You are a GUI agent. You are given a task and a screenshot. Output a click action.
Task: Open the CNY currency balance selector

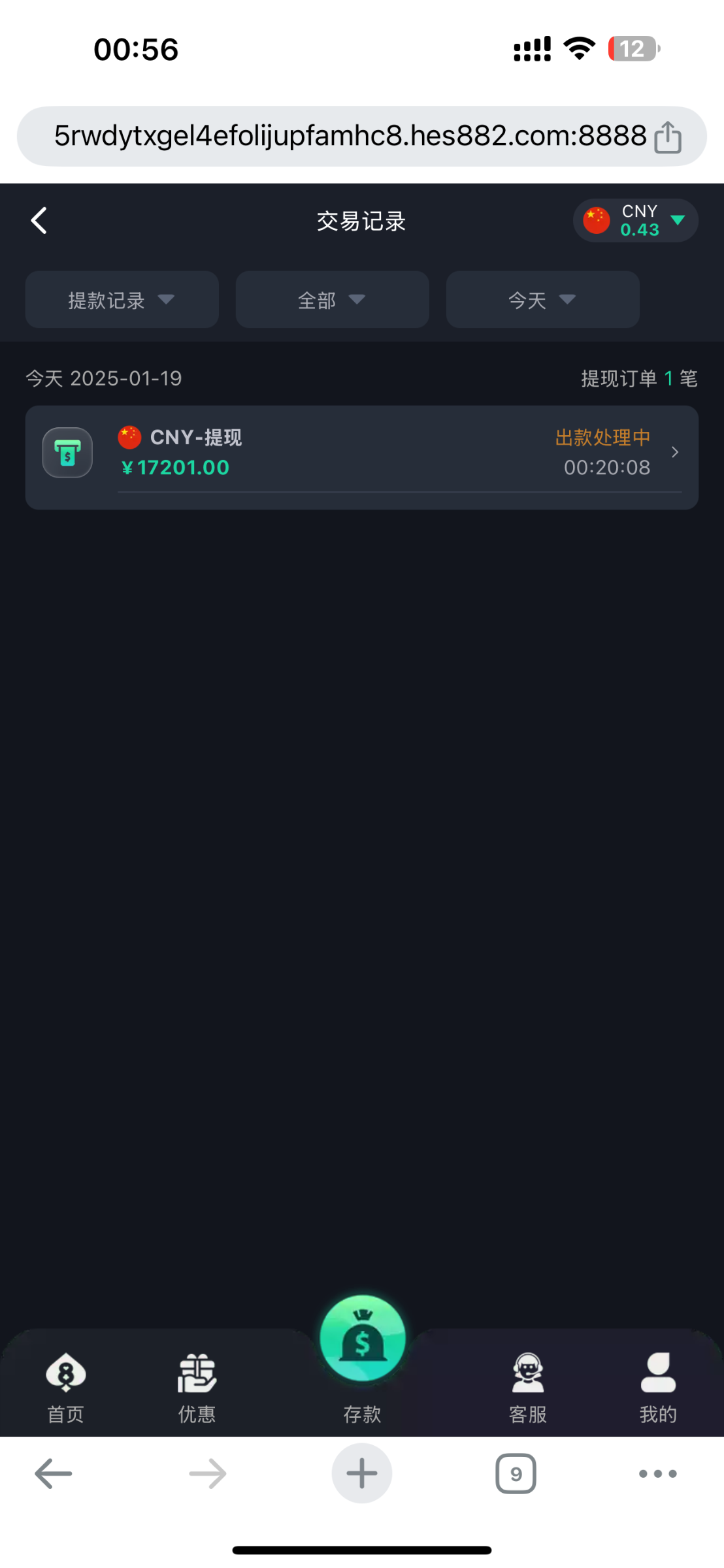tap(635, 221)
